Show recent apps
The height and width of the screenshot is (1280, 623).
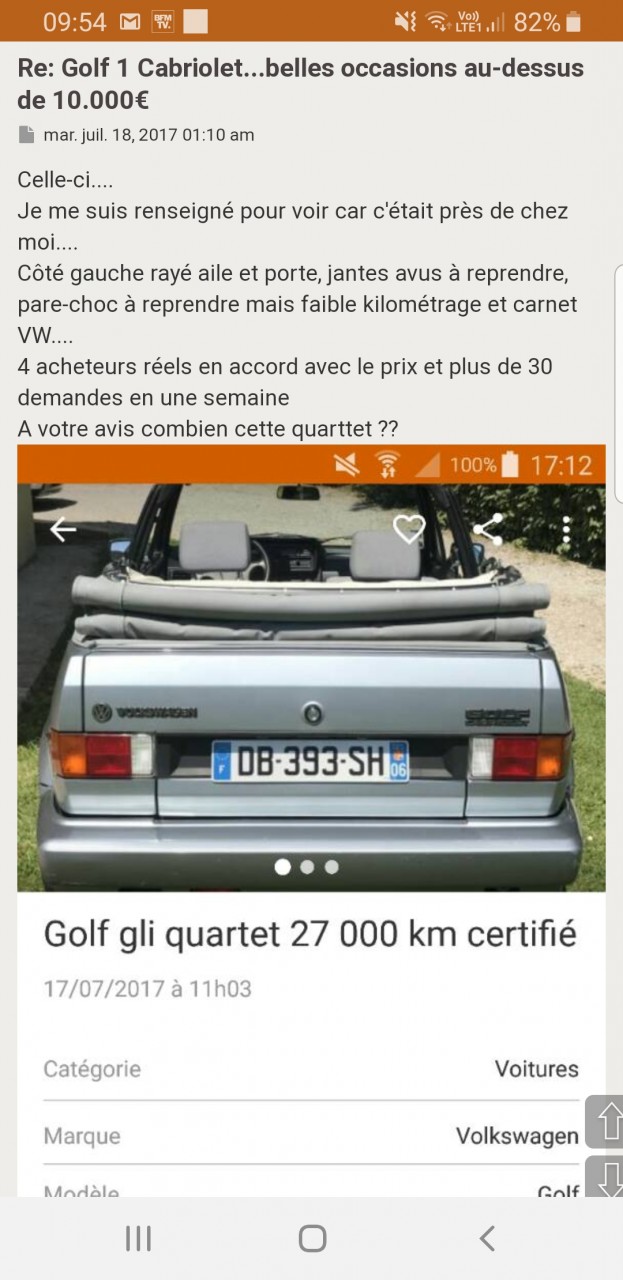pyautogui.click(x=138, y=1239)
